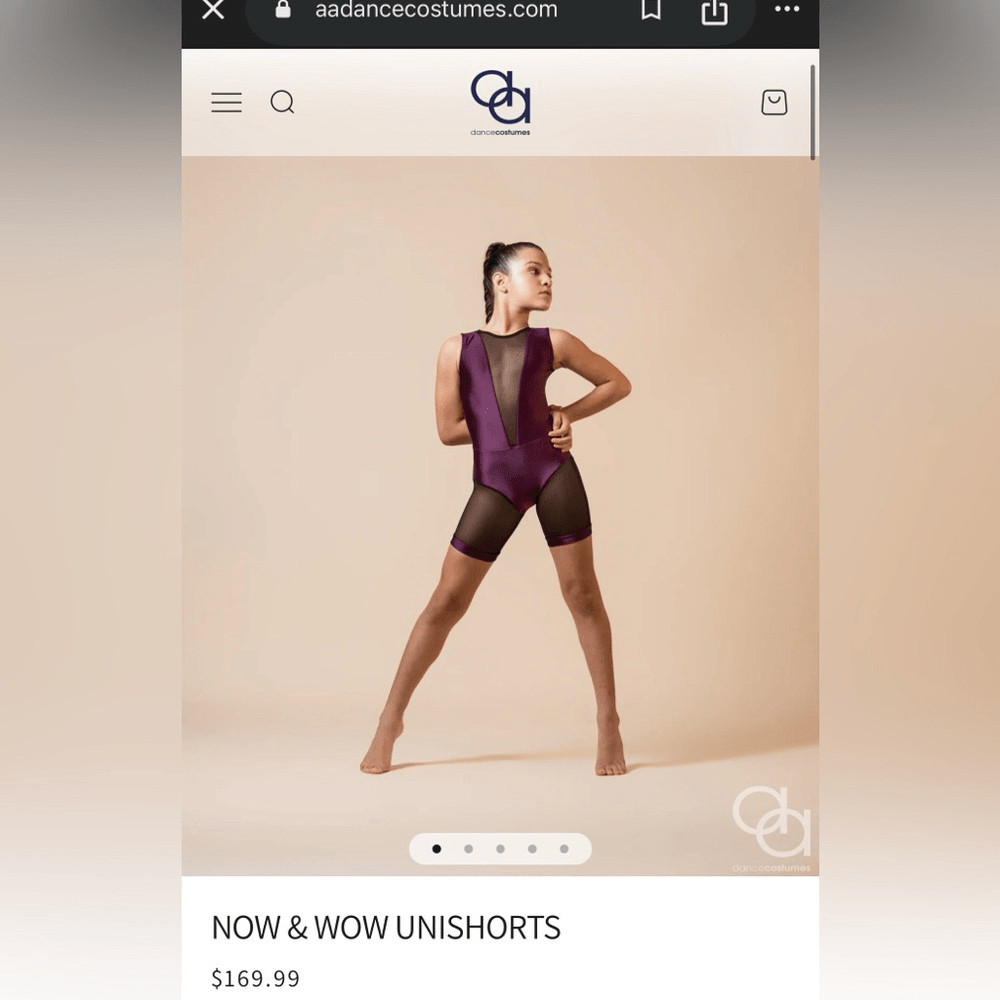View the shopping bag
The width and height of the screenshot is (1000, 1000).
(x=774, y=102)
